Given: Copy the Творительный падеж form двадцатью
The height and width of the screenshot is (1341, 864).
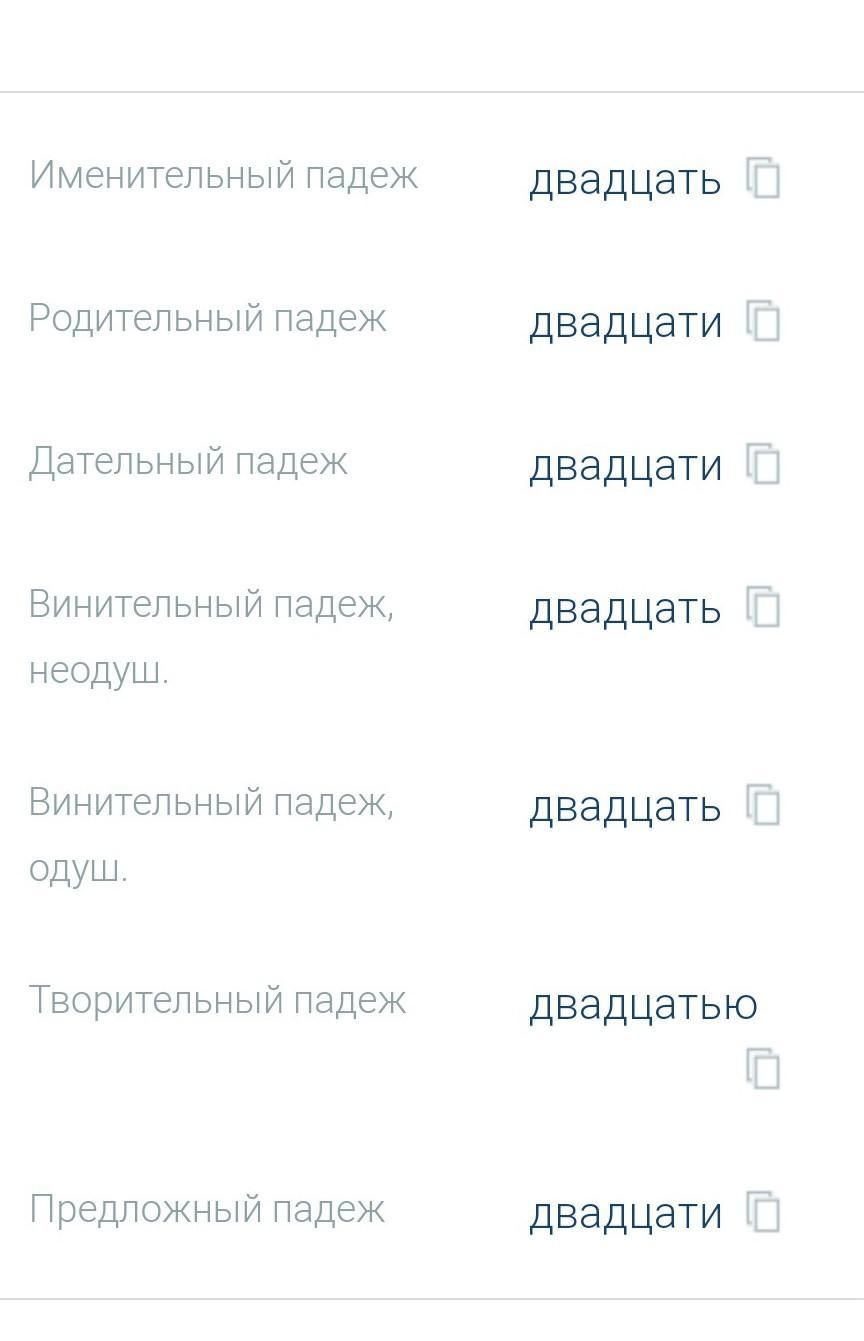Looking at the screenshot, I should click(x=763, y=1068).
